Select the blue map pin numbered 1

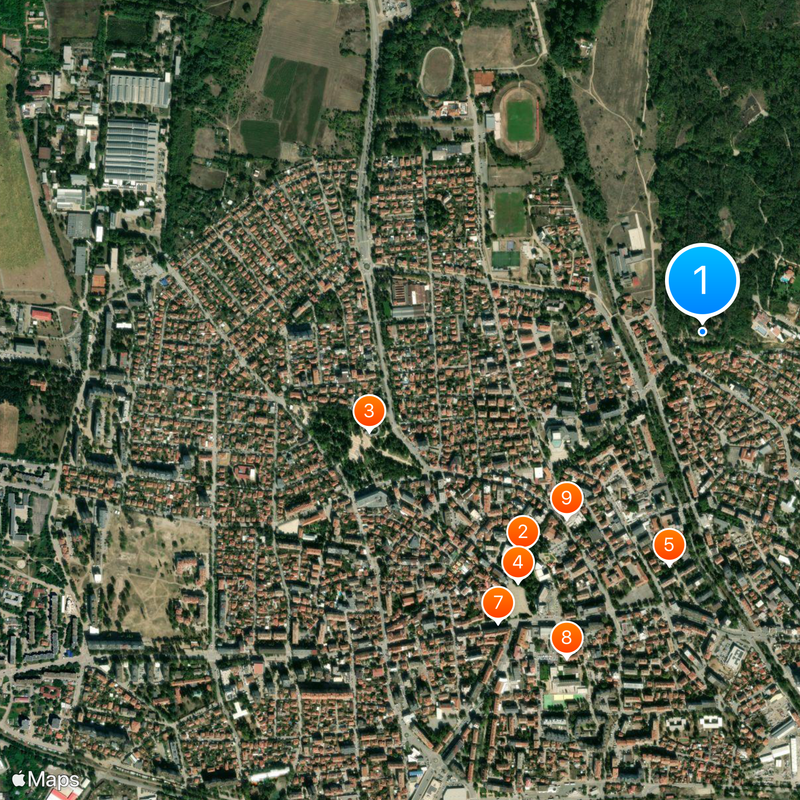[x=702, y=281]
